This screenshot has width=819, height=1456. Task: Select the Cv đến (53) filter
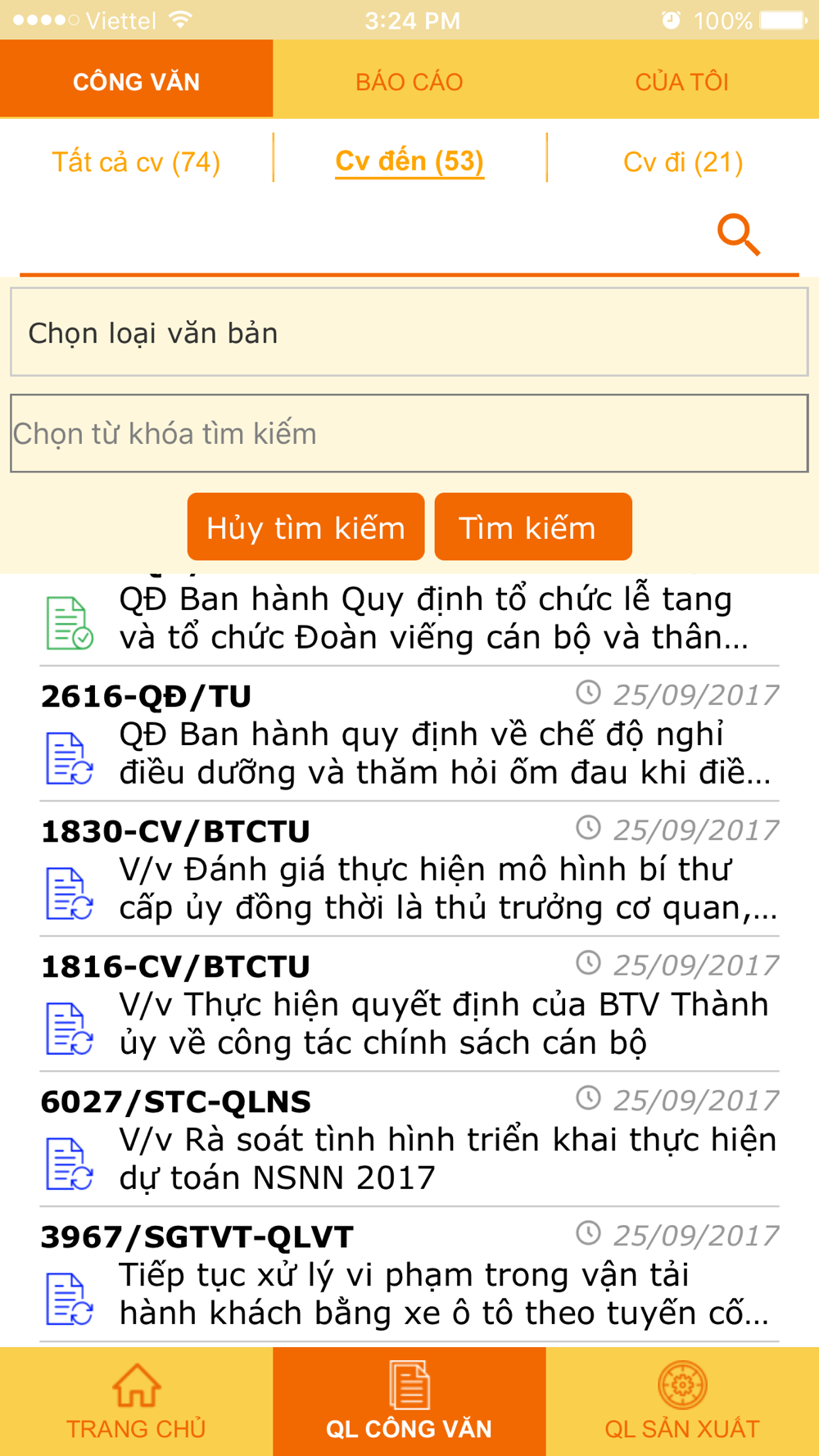click(x=409, y=161)
